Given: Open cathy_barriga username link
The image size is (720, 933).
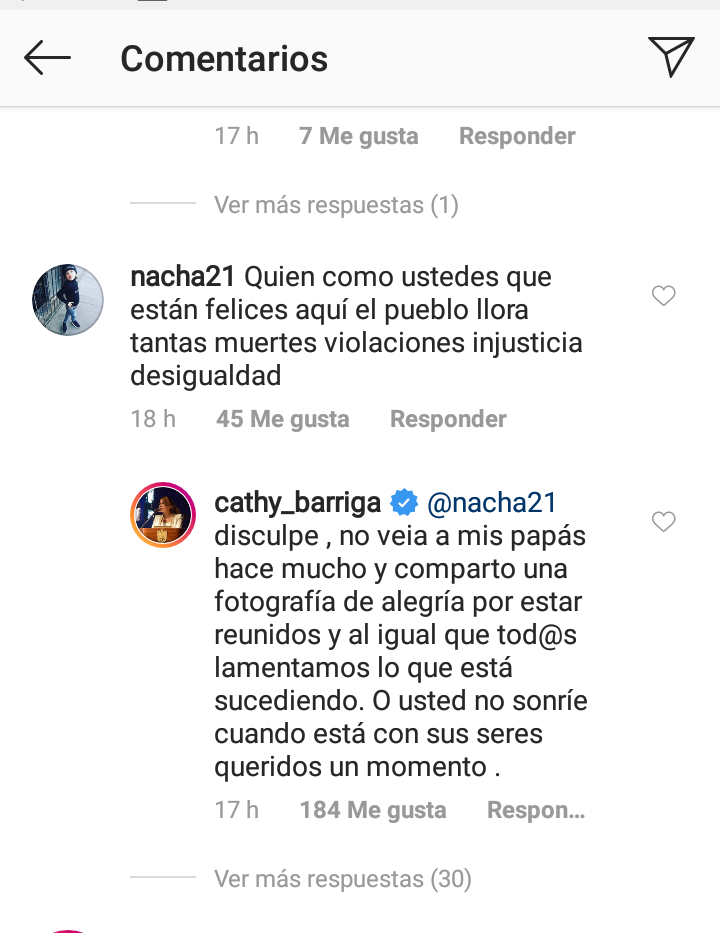Looking at the screenshot, I should click(x=297, y=502).
